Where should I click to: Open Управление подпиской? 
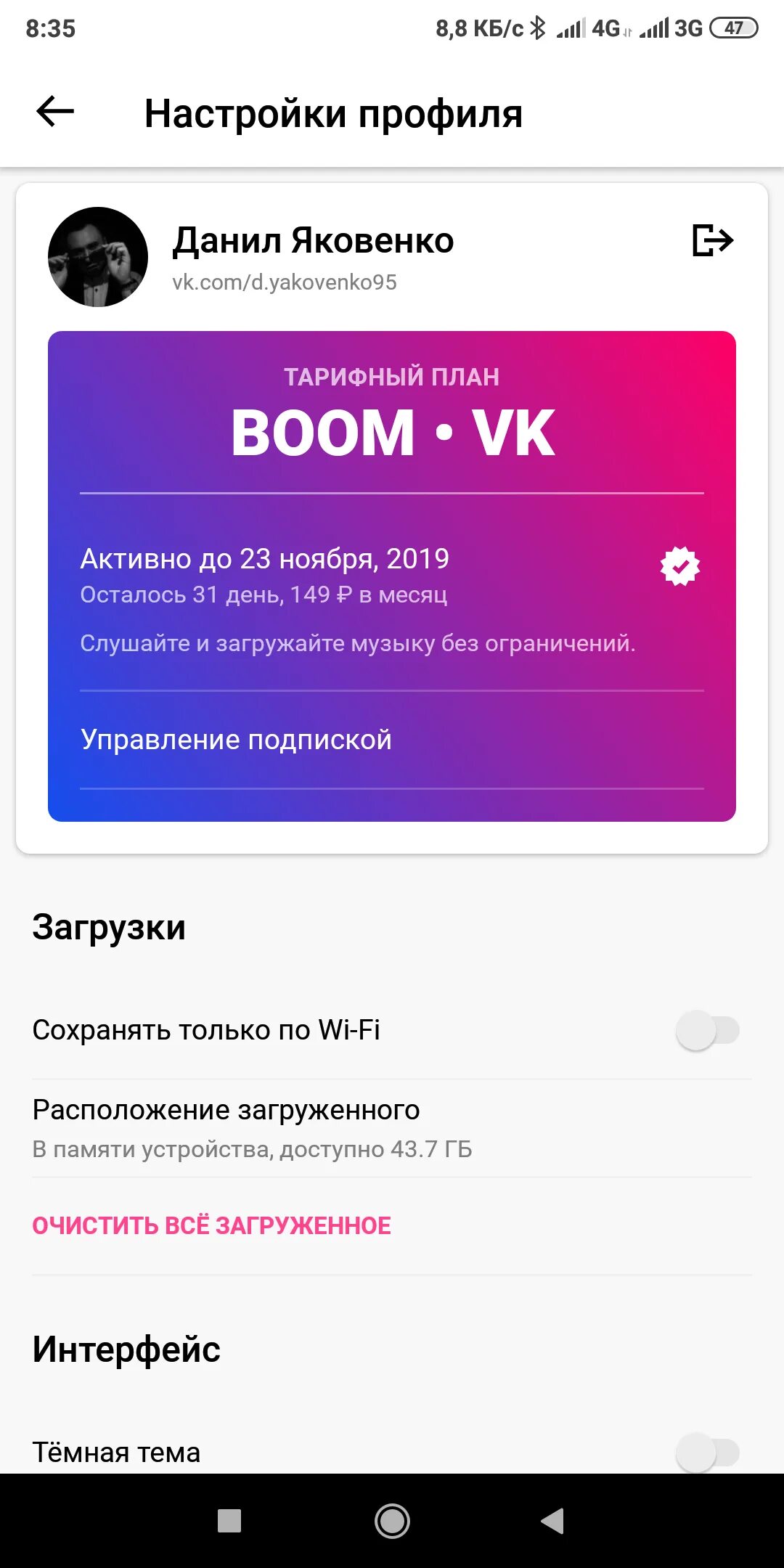click(392, 740)
